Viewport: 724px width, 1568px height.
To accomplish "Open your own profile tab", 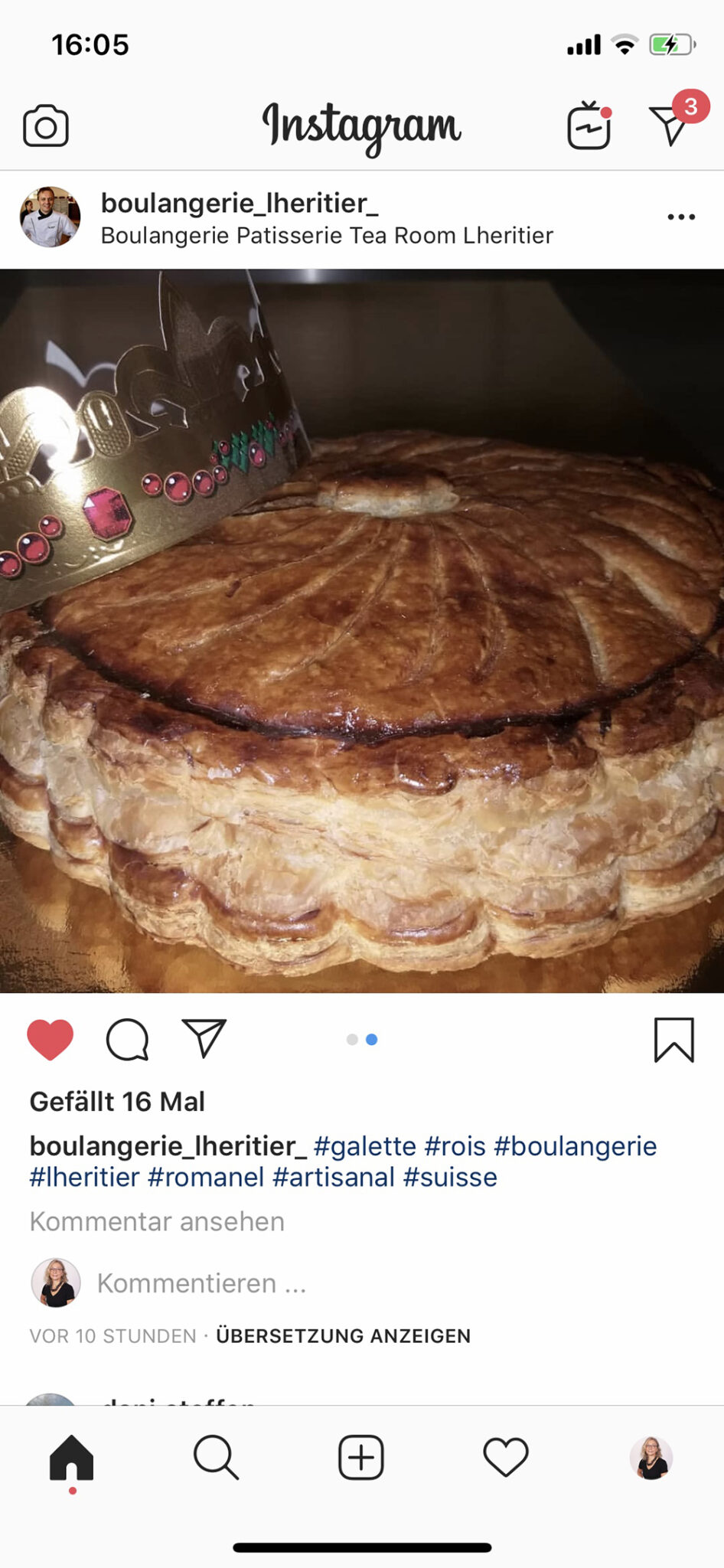I will 651,1458.
